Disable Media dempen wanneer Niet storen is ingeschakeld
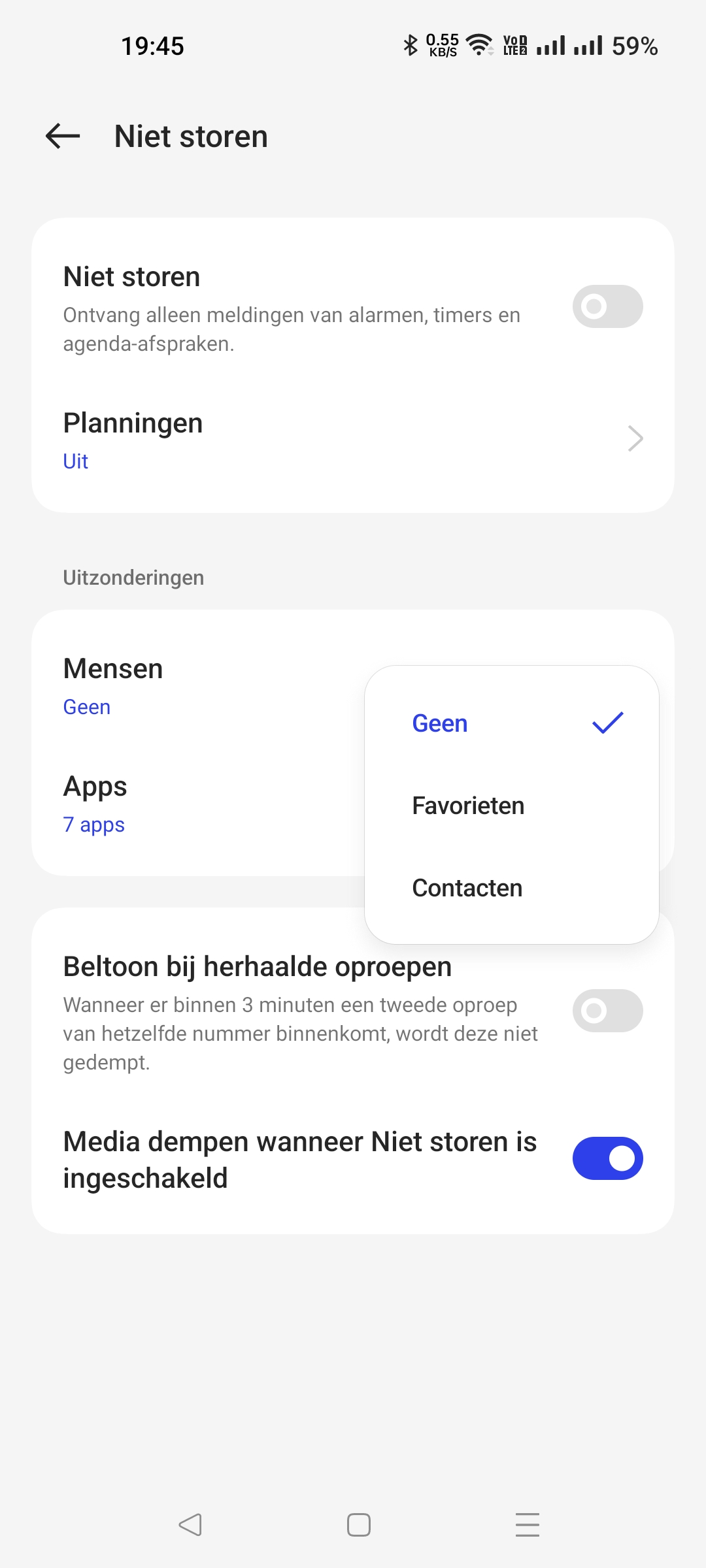Screen dimensions: 706x1568 (607, 1158)
